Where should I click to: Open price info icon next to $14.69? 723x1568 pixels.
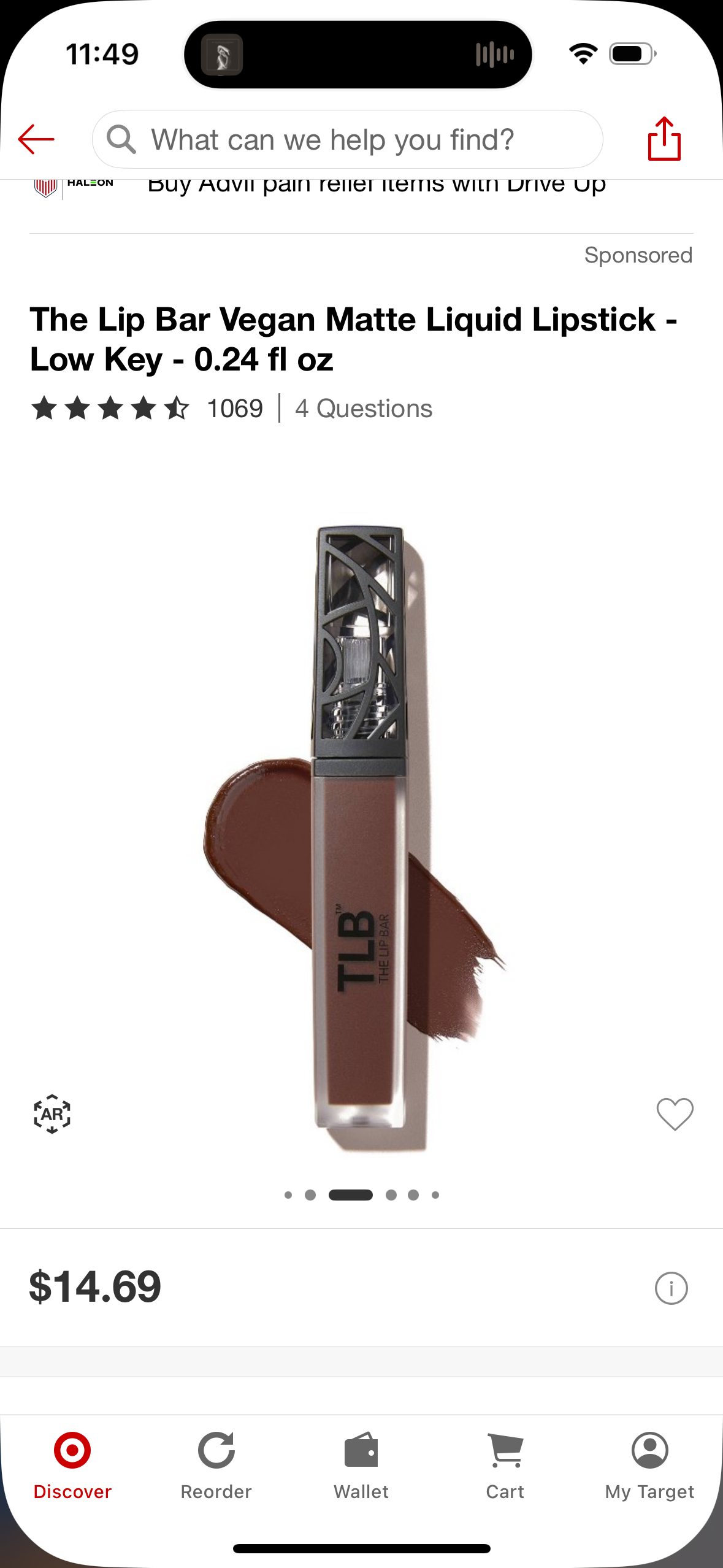pos(671,1288)
